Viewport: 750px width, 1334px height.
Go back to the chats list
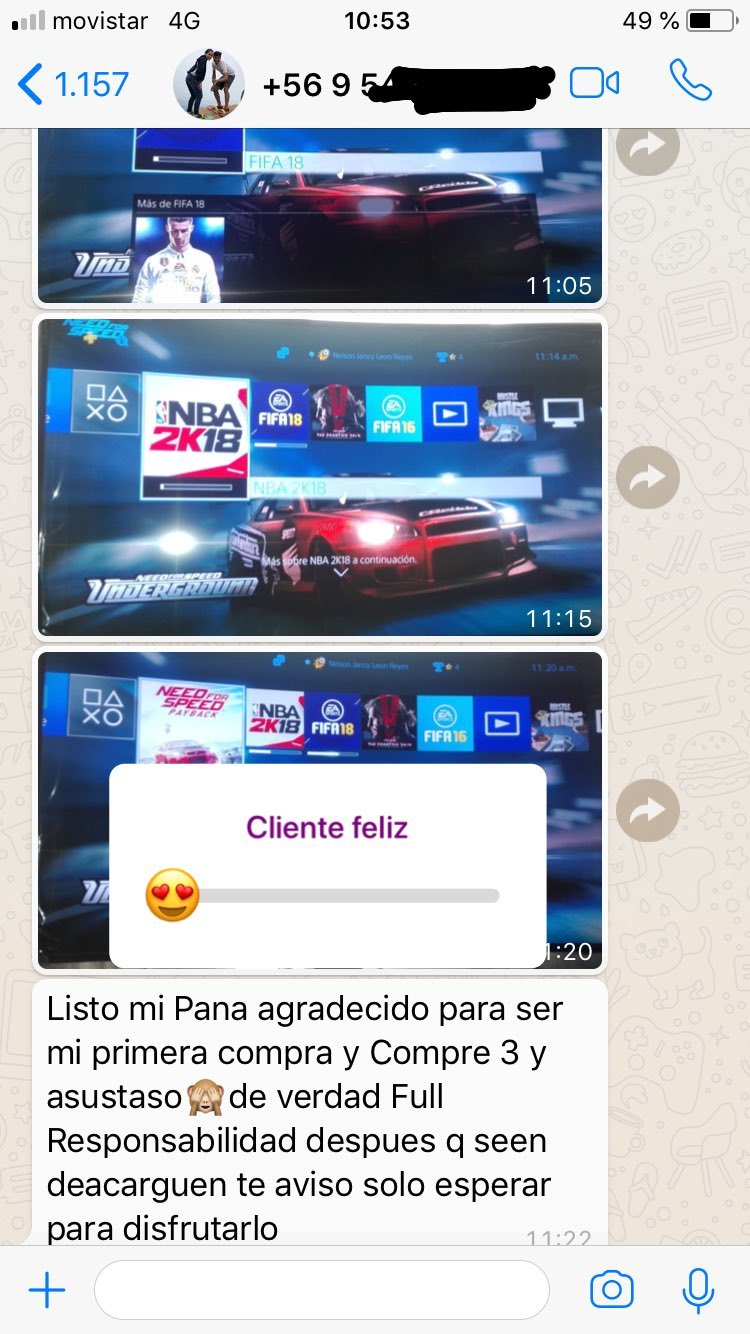73,84
